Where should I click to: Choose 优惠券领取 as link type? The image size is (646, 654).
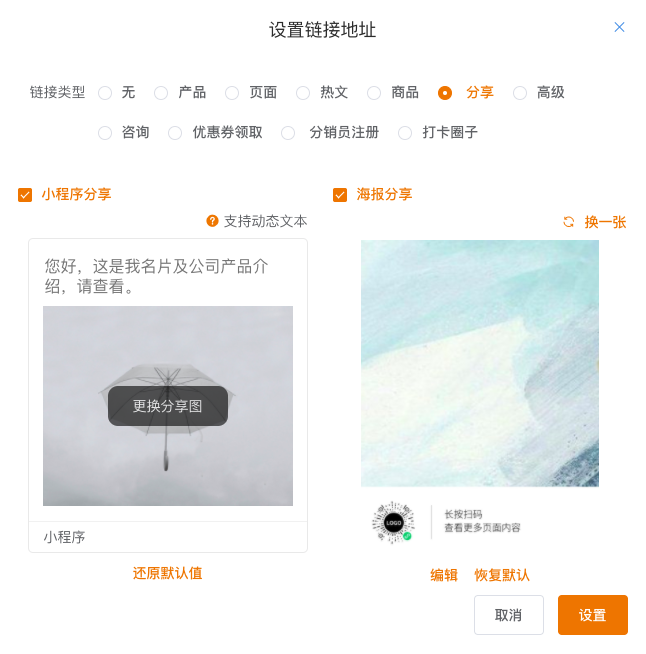click(175, 133)
